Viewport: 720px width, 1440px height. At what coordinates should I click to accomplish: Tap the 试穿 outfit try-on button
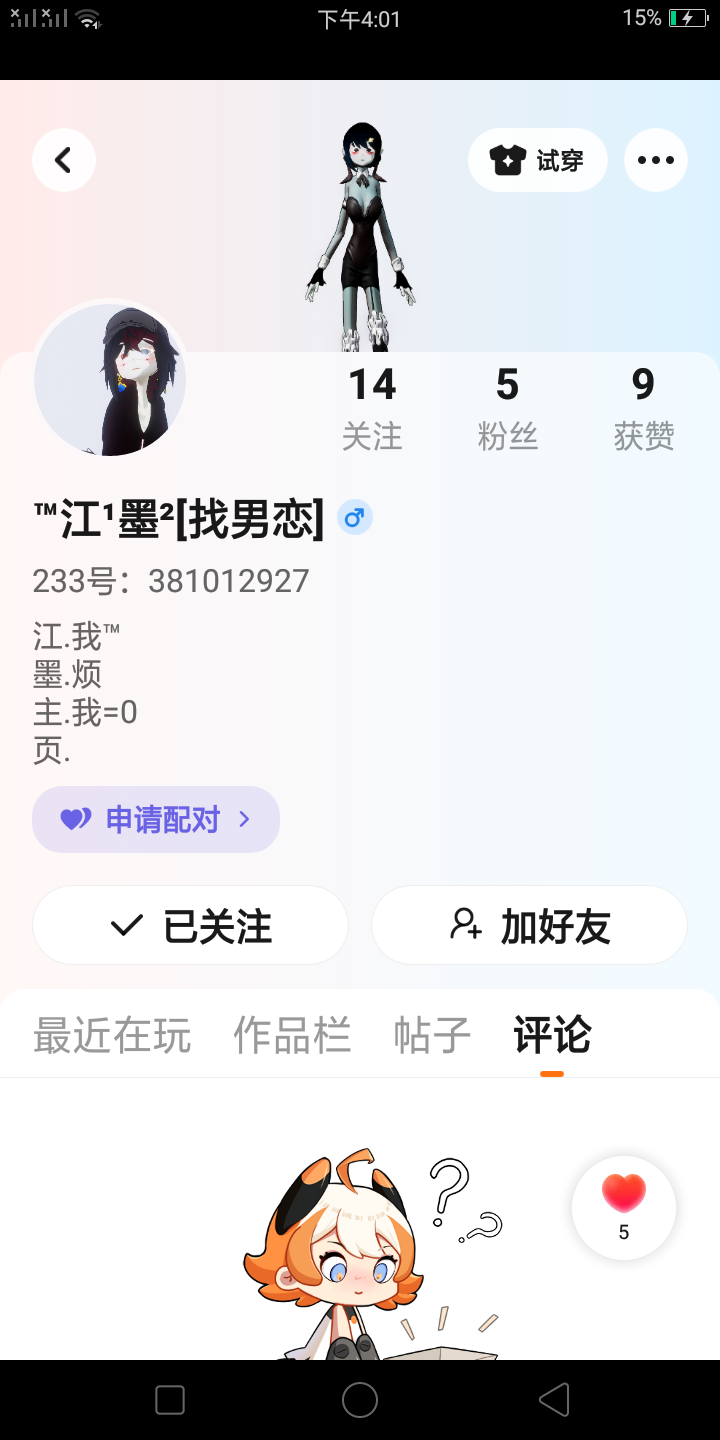tap(538, 160)
